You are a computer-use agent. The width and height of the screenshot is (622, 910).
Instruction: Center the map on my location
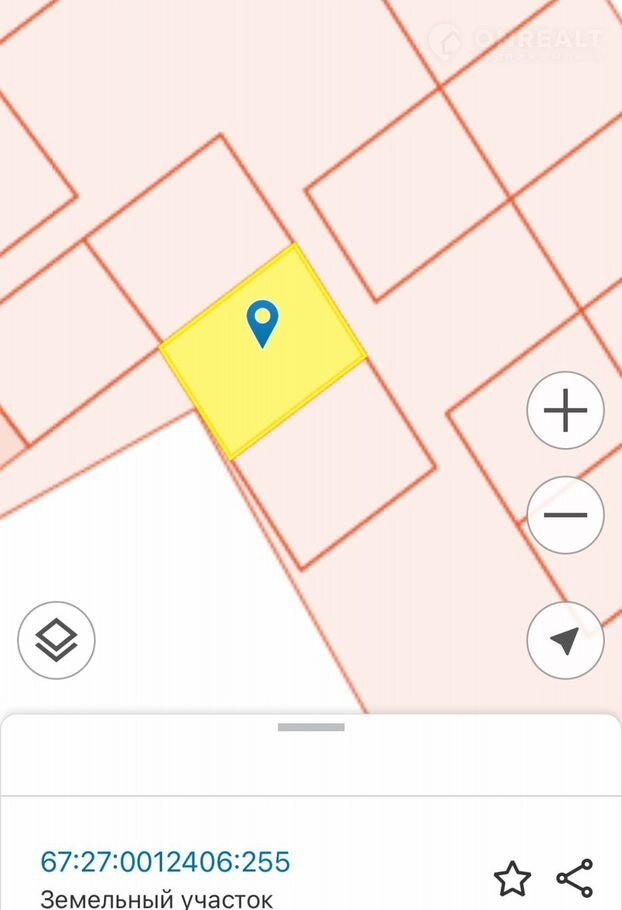pos(565,640)
